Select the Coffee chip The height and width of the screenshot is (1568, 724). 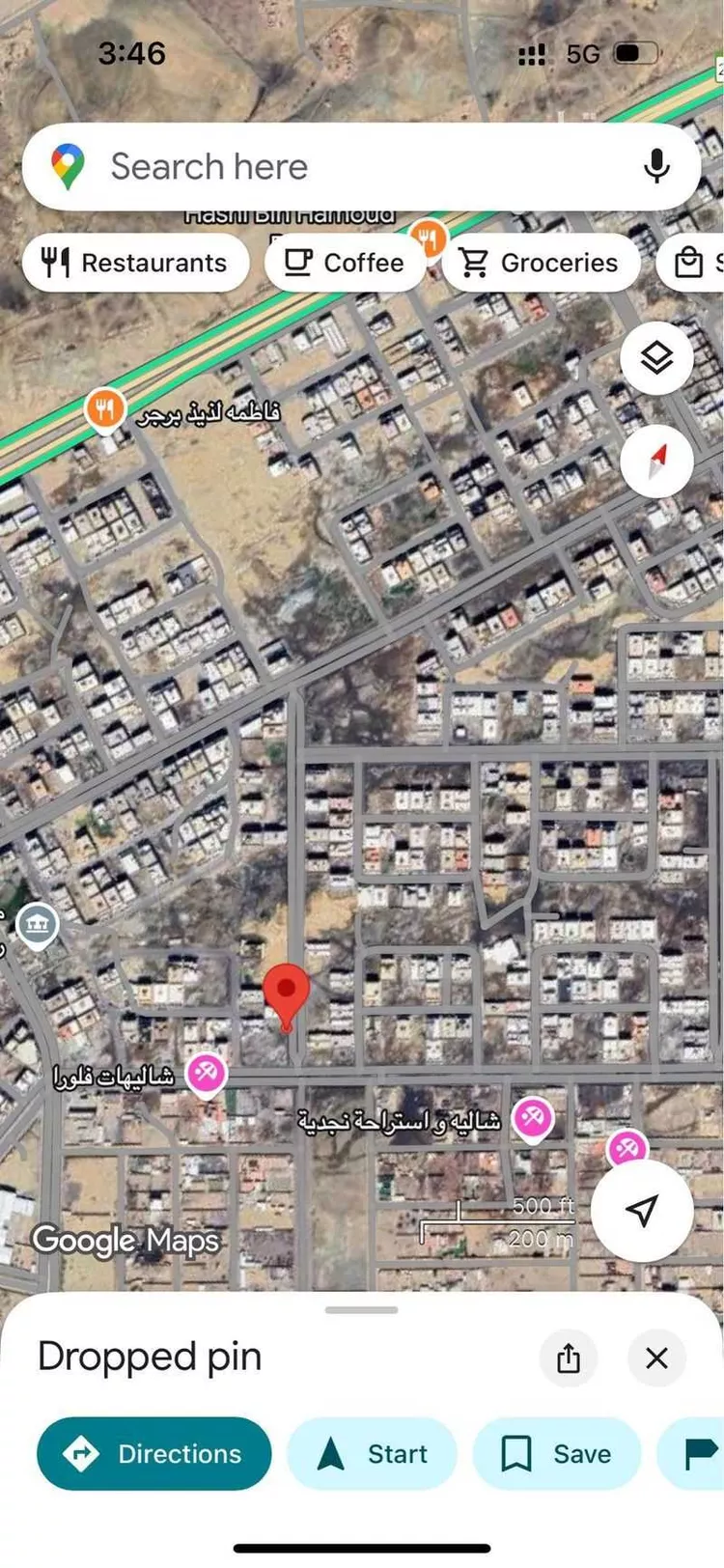click(x=345, y=263)
